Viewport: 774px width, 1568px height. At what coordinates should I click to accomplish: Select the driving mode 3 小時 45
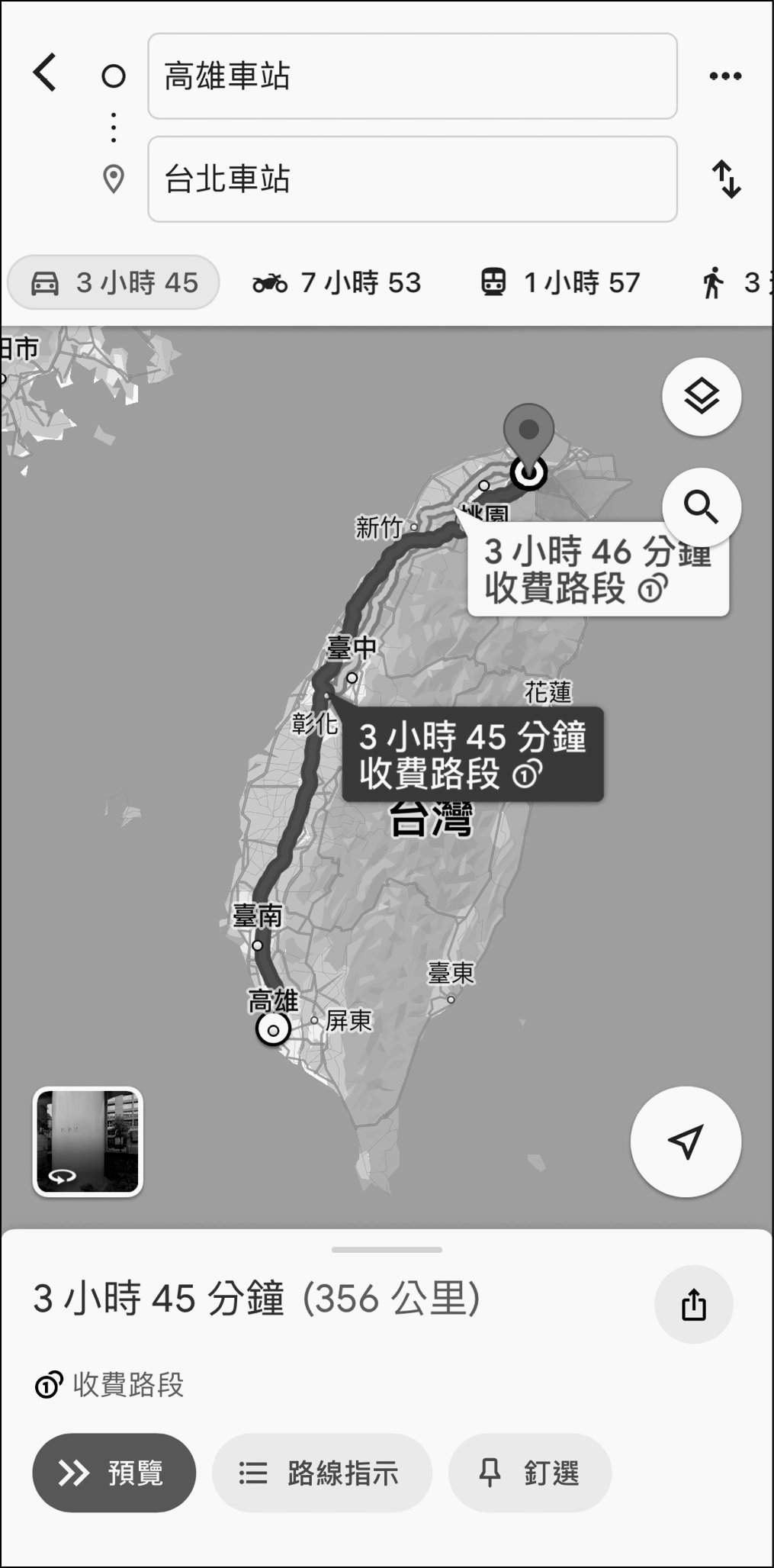pyautogui.click(x=114, y=283)
